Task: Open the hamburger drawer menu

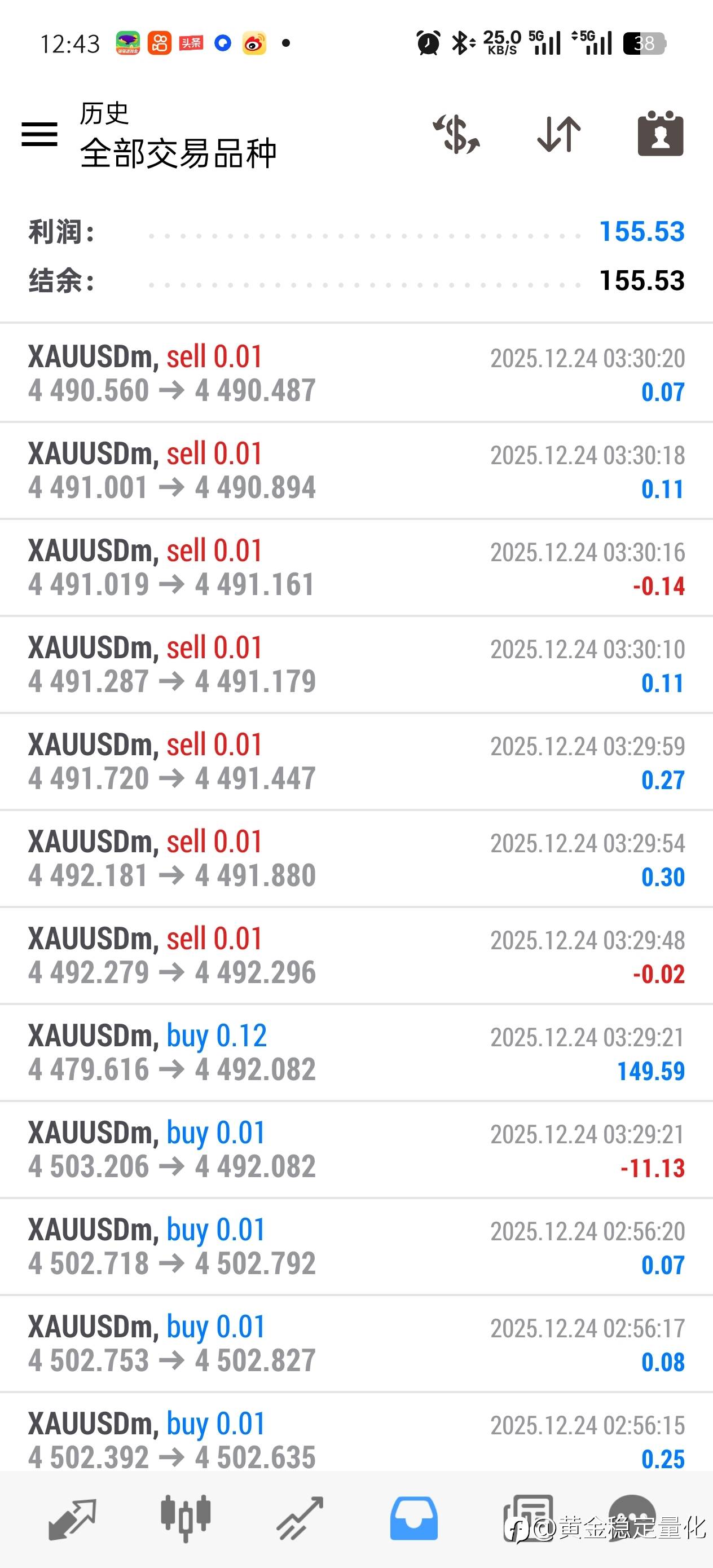Action: point(39,134)
